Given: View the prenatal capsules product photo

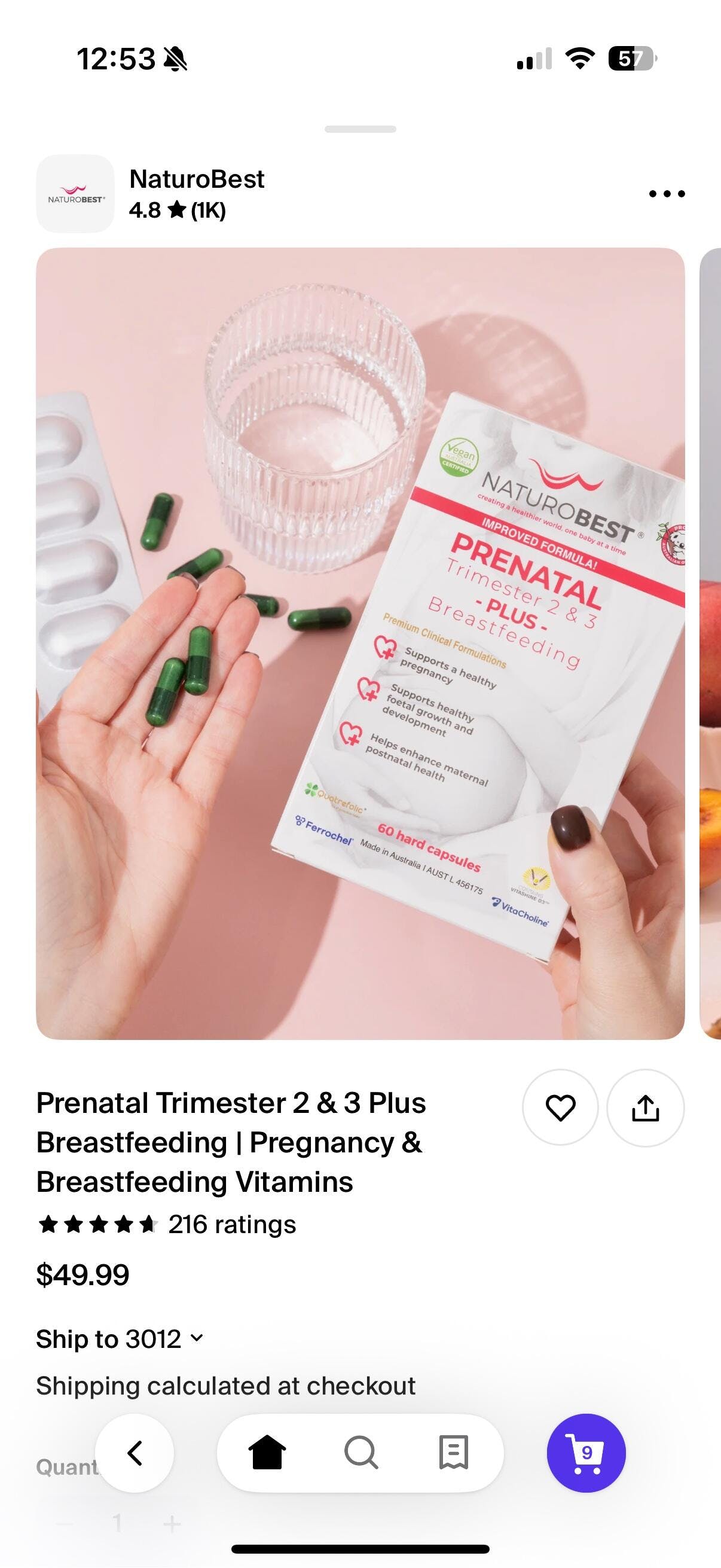Looking at the screenshot, I should pyautogui.click(x=360, y=643).
